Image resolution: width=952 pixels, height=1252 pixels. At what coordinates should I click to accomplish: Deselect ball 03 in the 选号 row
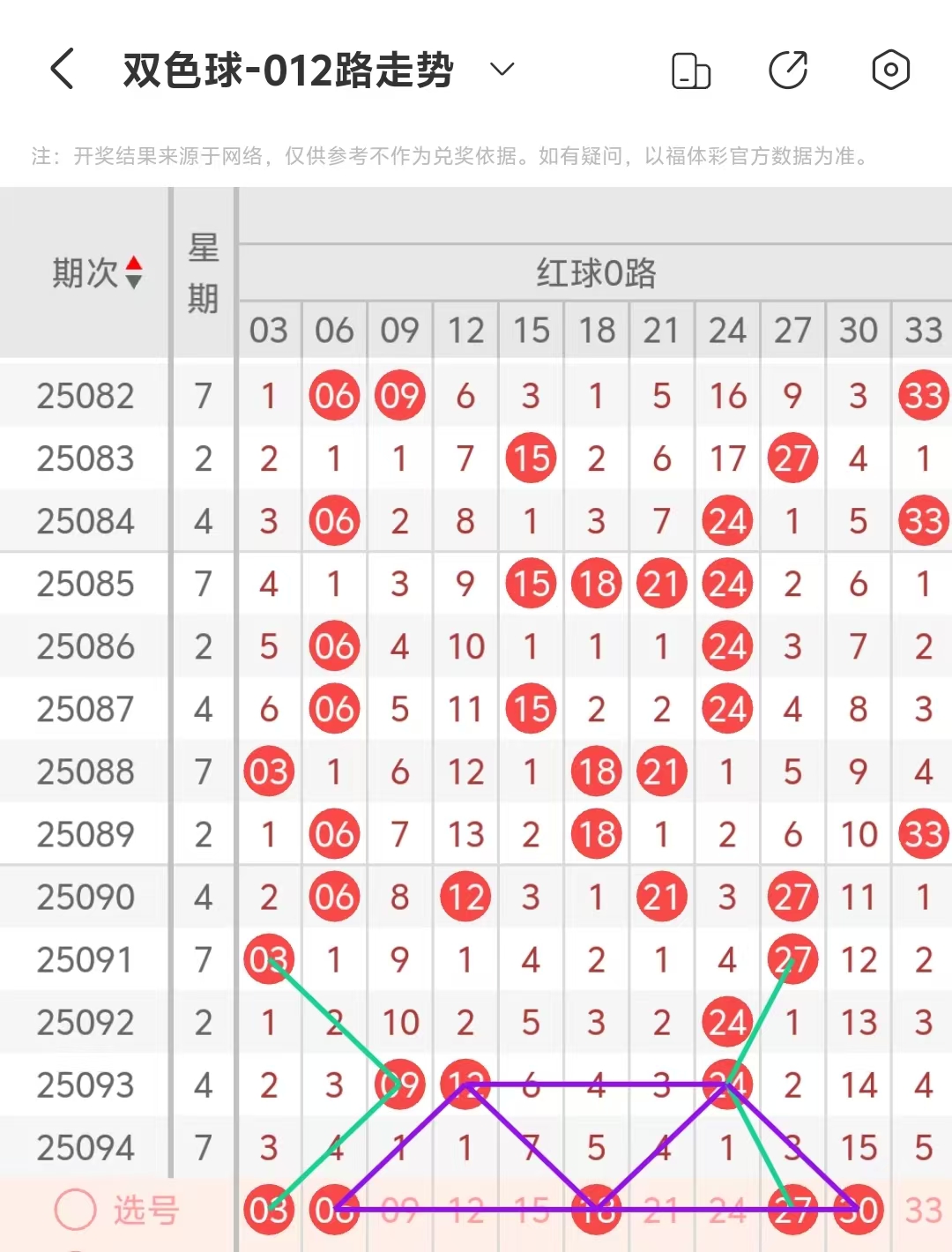pyautogui.click(x=269, y=1210)
